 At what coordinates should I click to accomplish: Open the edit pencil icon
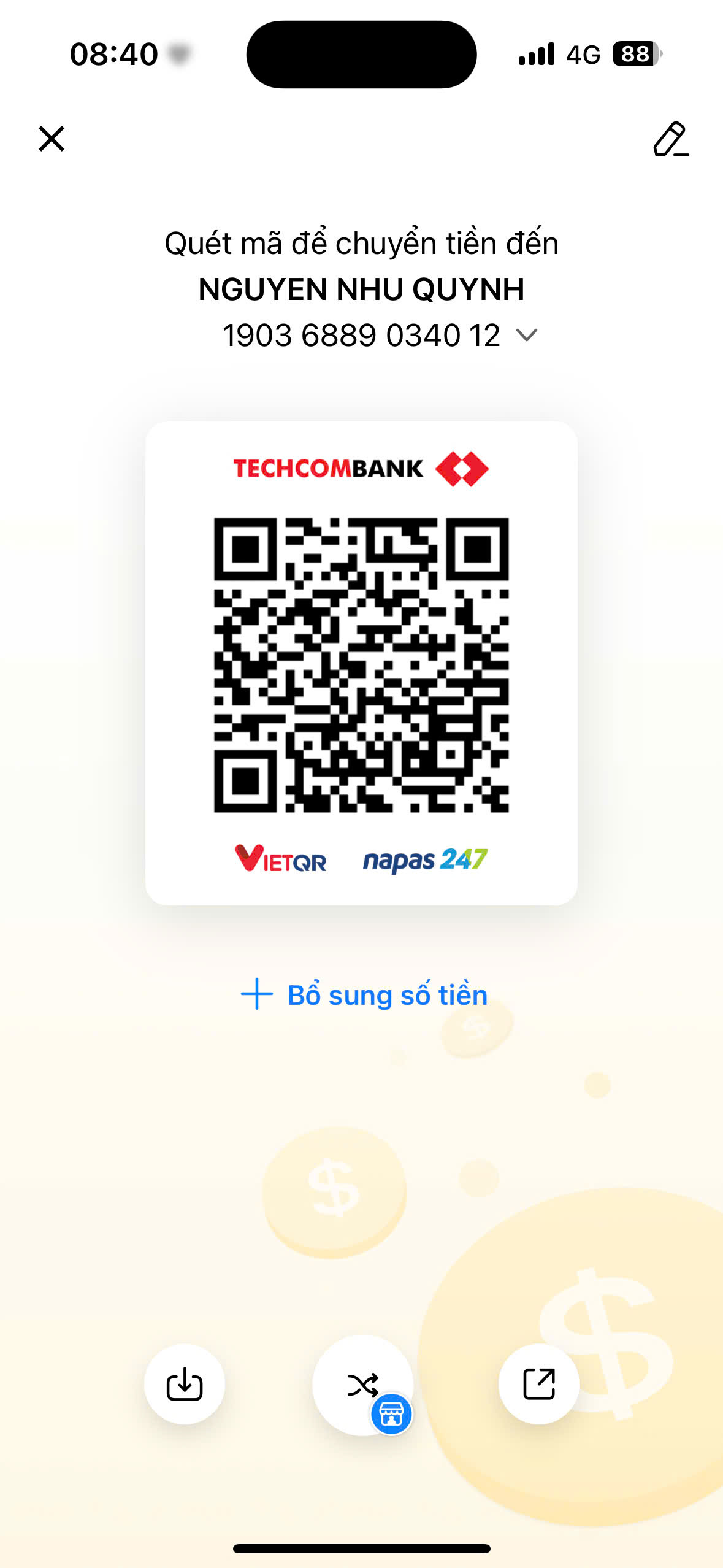coord(671,139)
